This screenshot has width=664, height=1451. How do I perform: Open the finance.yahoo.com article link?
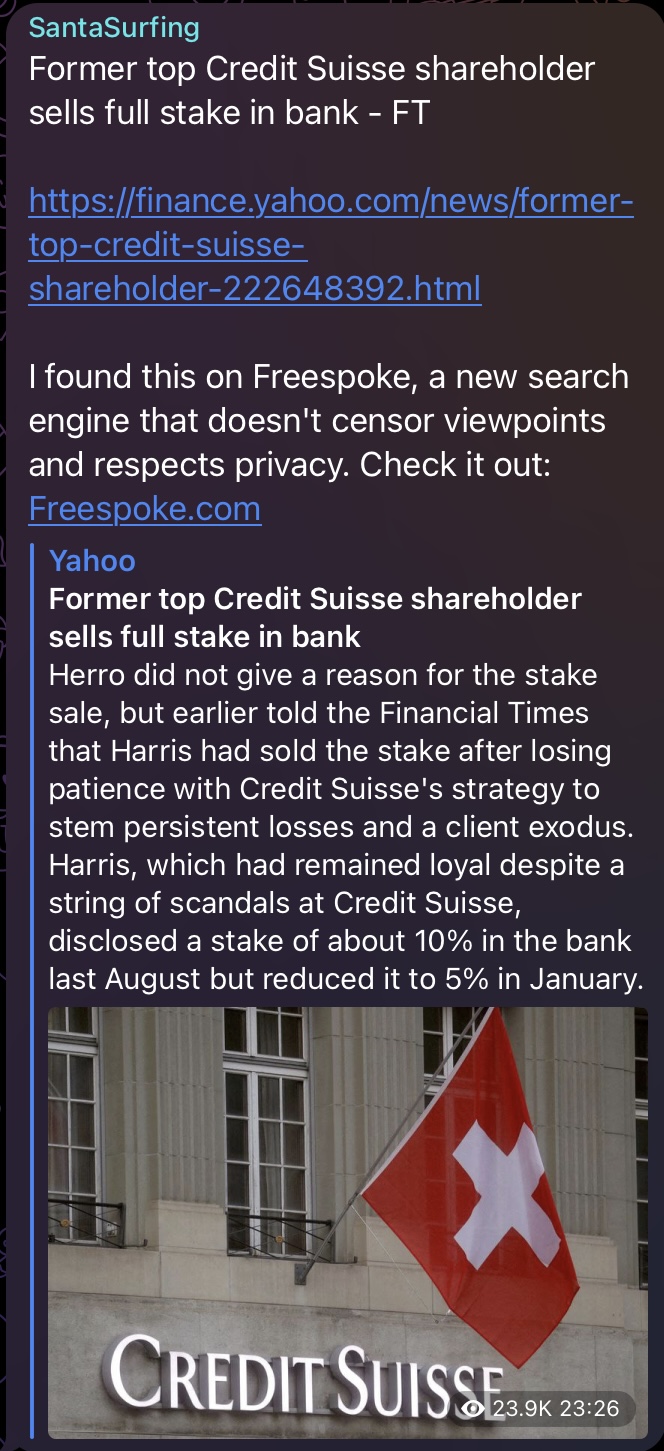pyautogui.click(x=330, y=245)
